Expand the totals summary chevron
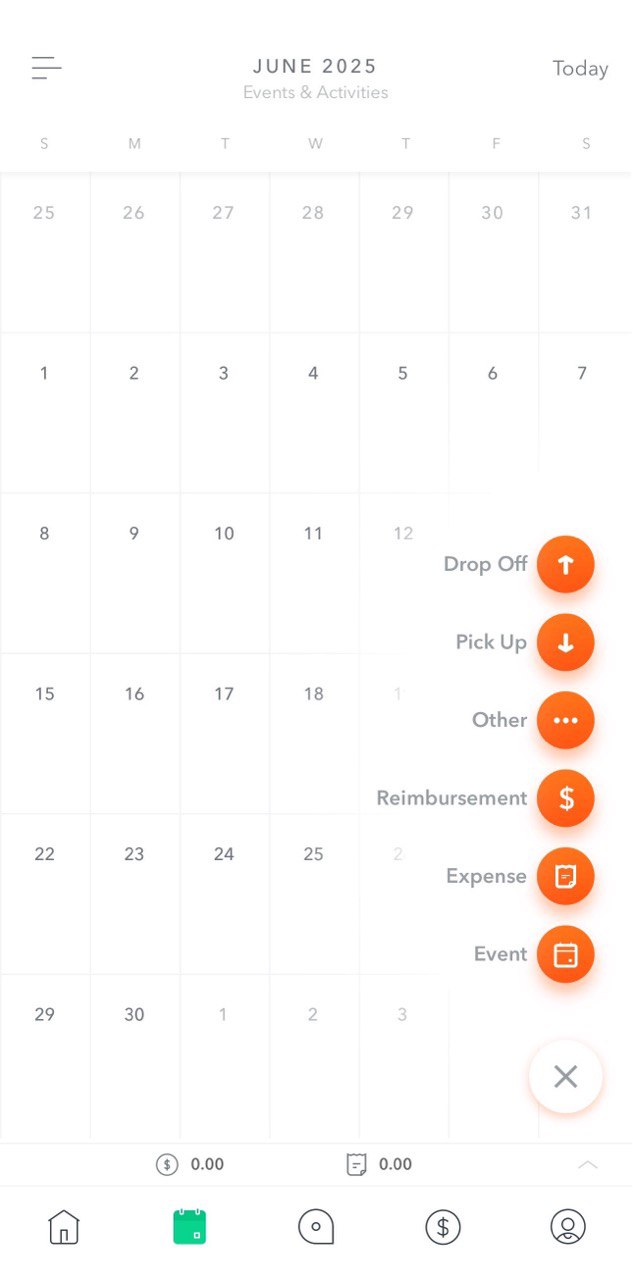 pyautogui.click(x=588, y=1164)
